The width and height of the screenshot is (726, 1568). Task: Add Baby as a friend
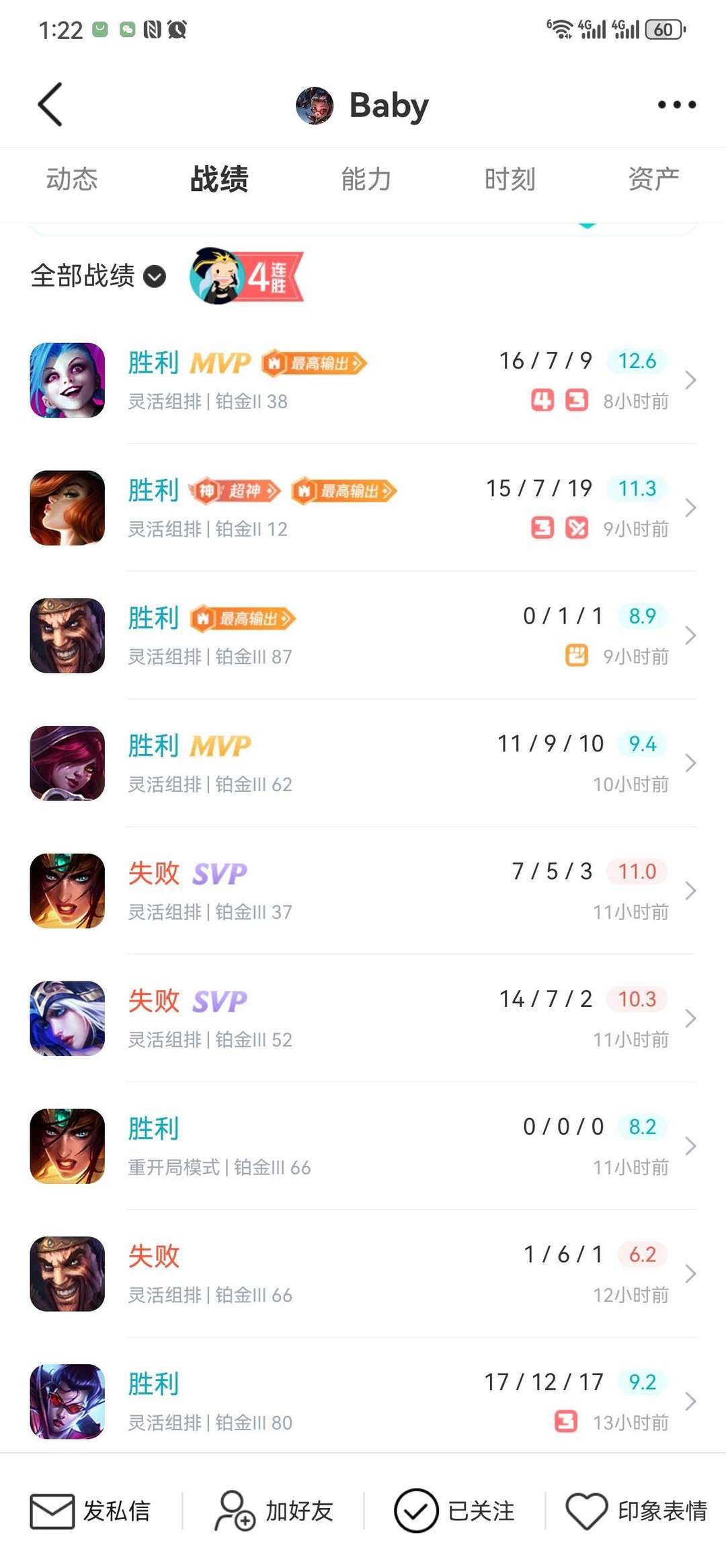point(274,1511)
